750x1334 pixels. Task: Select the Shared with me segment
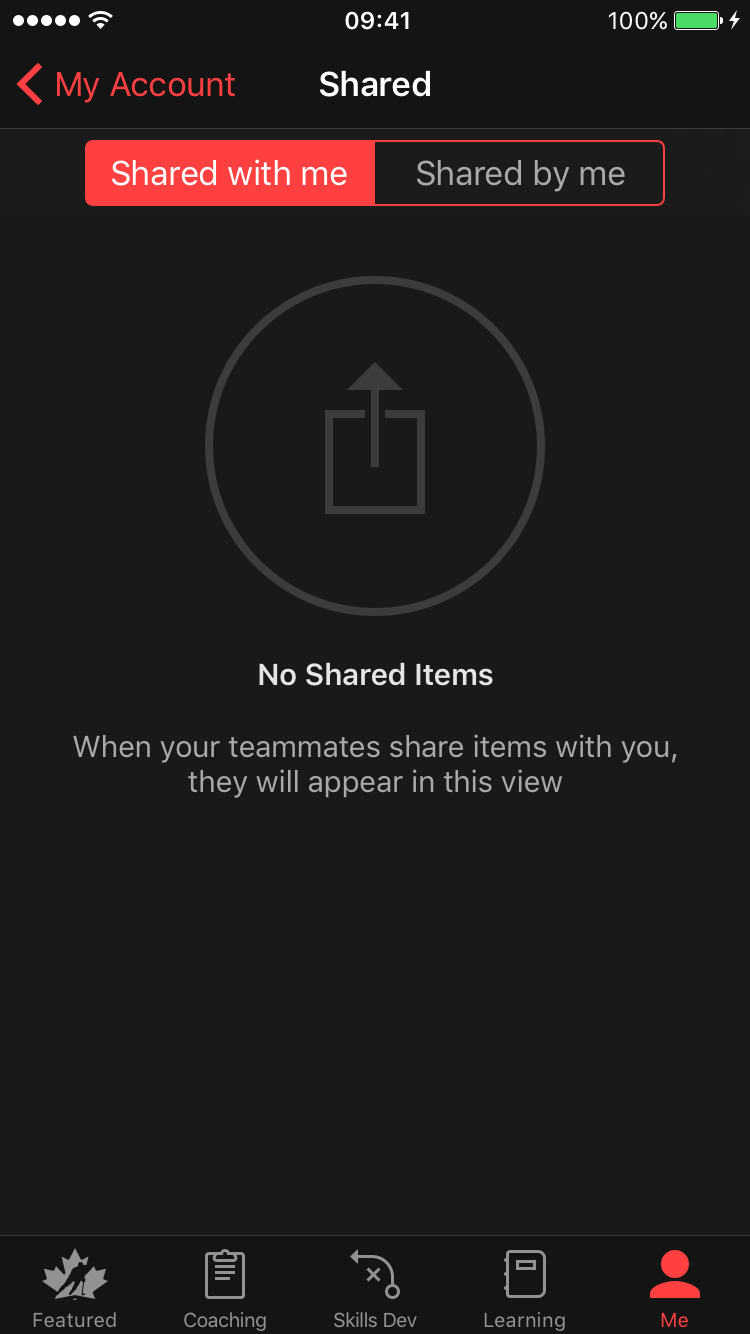pyautogui.click(x=230, y=174)
